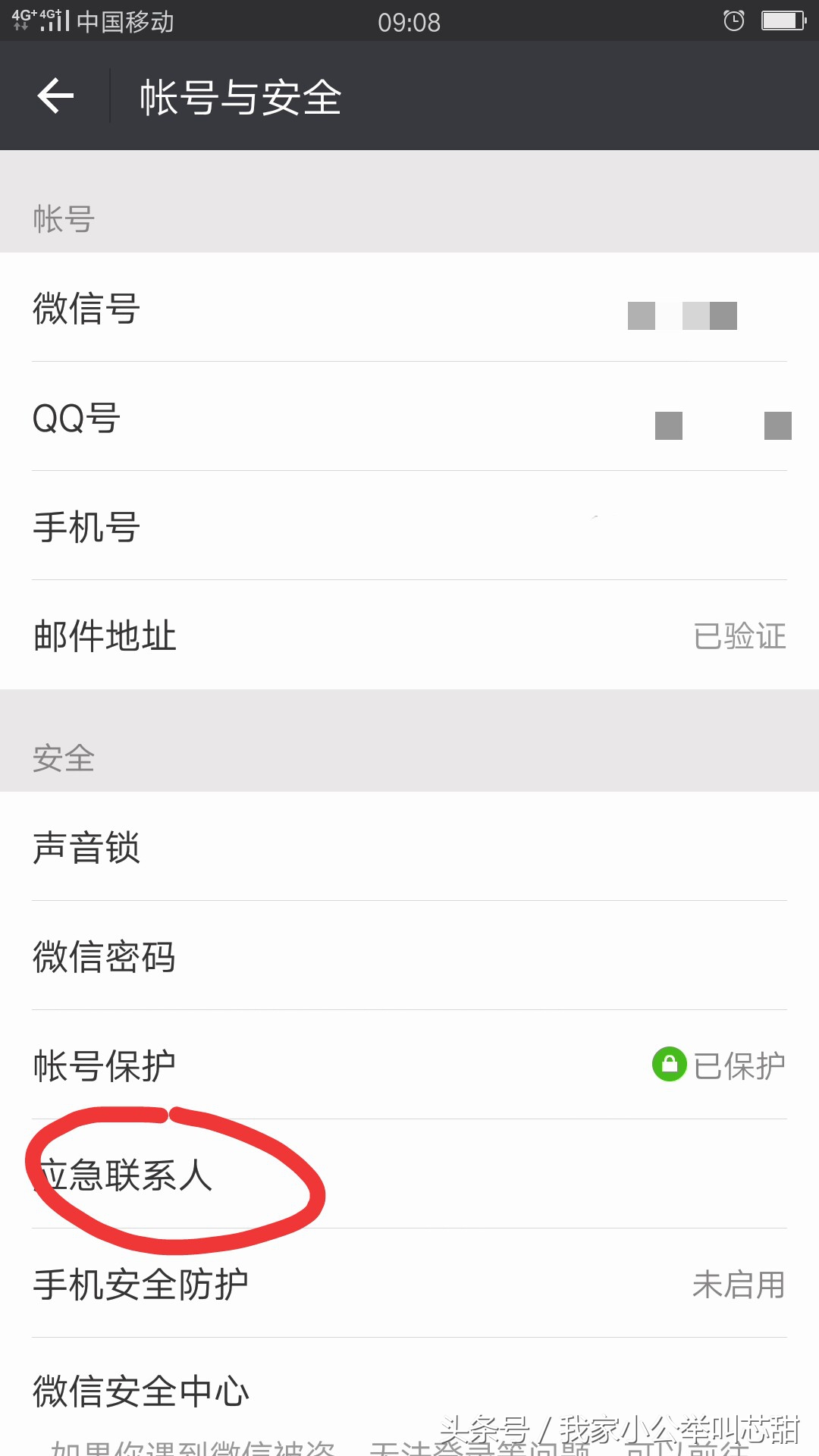Toggle 帐号保护 account protection

pyautogui.click(x=409, y=1065)
